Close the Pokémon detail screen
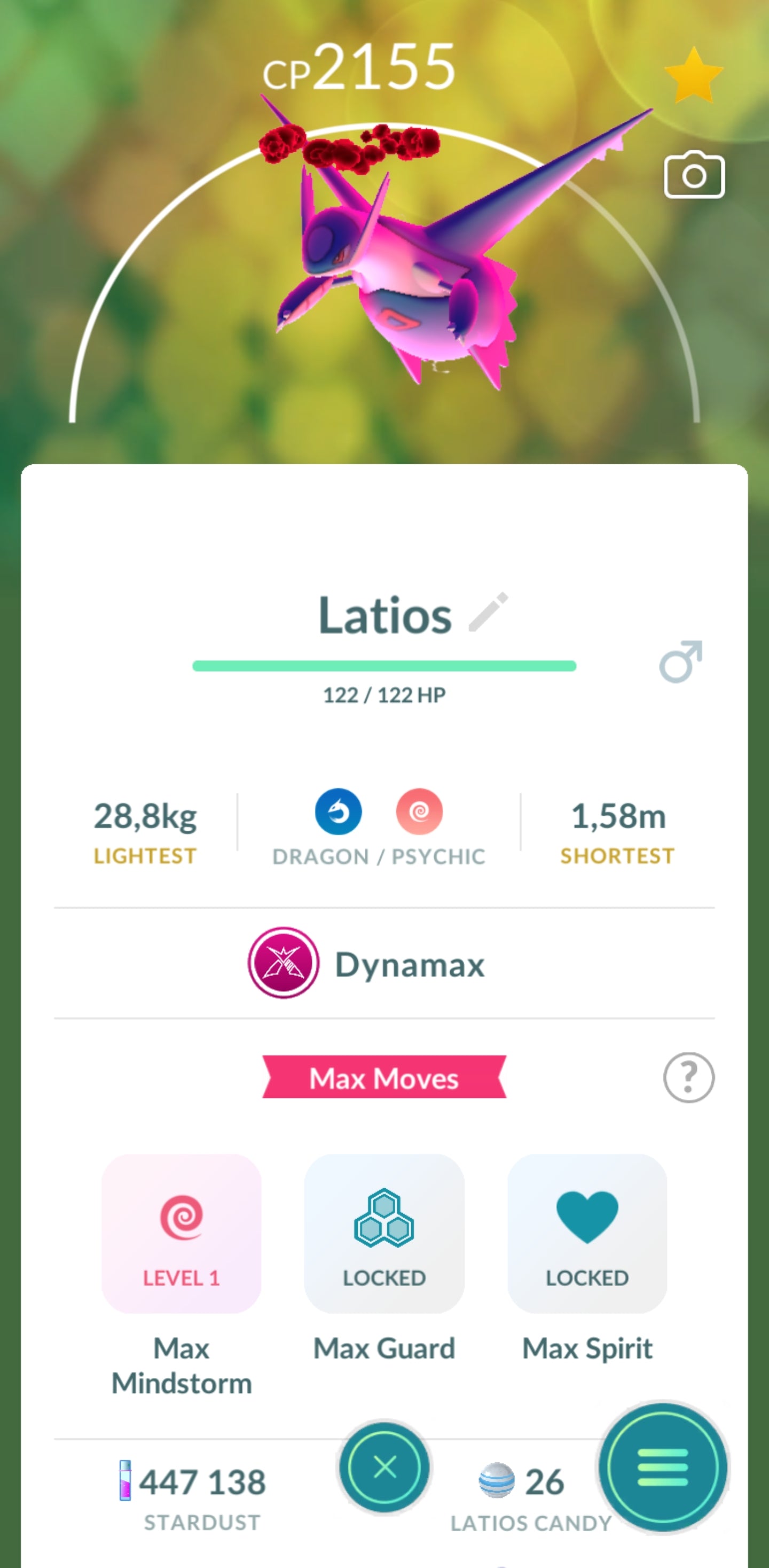The height and width of the screenshot is (1568, 769). pyautogui.click(x=384, y=1467)
